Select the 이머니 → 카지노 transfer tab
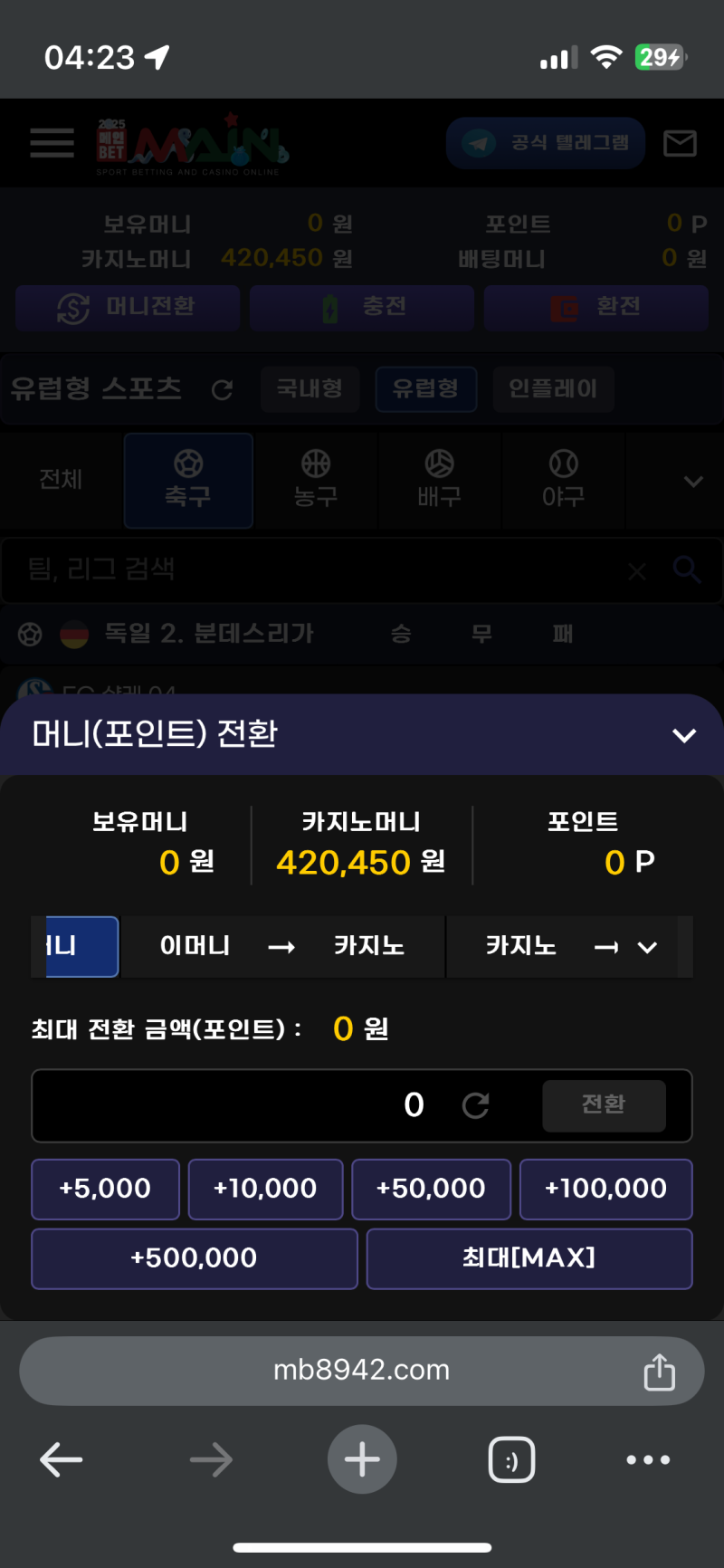 click(281, 947)
